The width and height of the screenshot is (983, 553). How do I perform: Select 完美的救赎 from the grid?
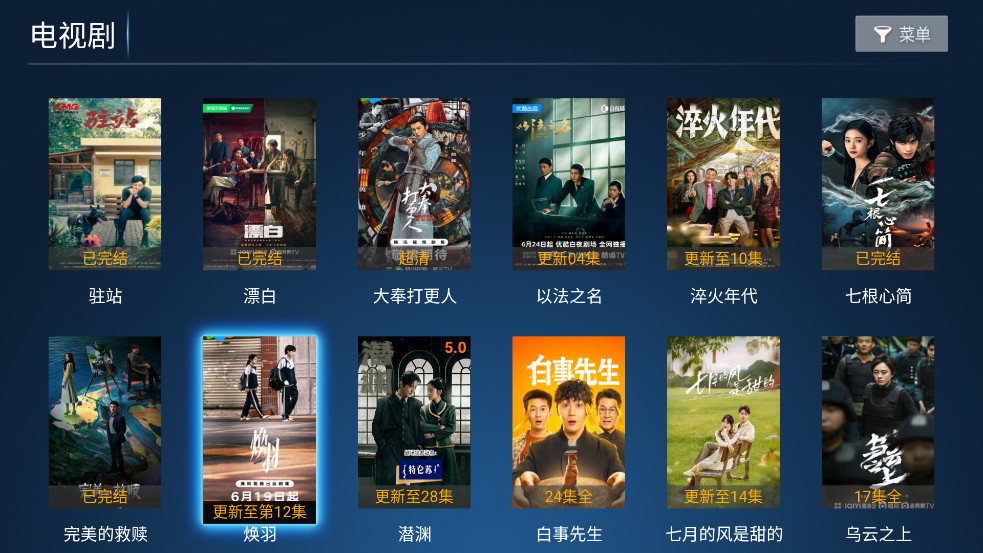105,422
